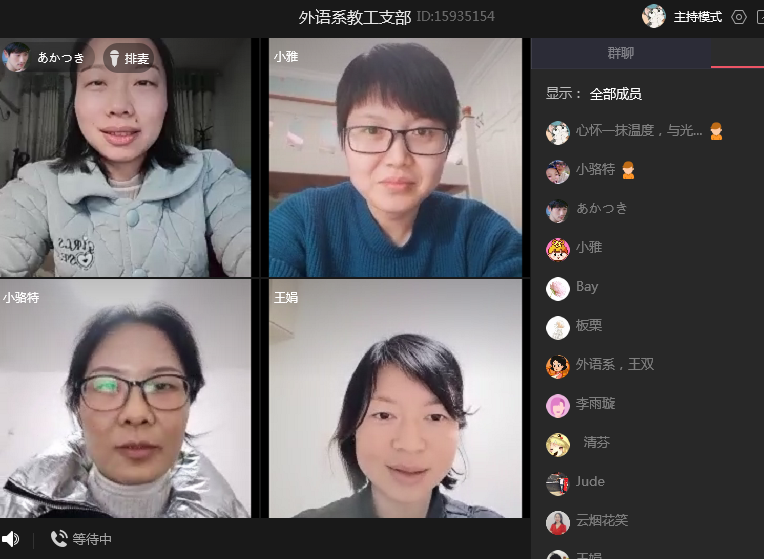Open member 李雨璇
This screenshot has width=764, height=559.
[595, 404]
